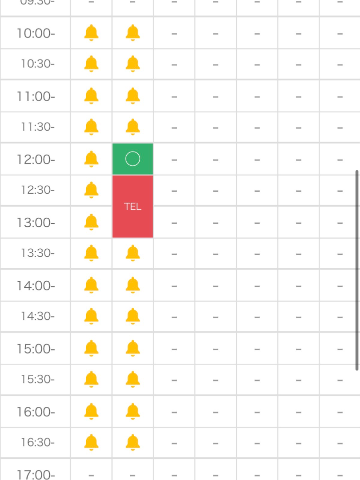The width and height of the screenshot is (360, 480).
Task: Tap the 15:00 bell in the second day column
Action: click(133, 348)
